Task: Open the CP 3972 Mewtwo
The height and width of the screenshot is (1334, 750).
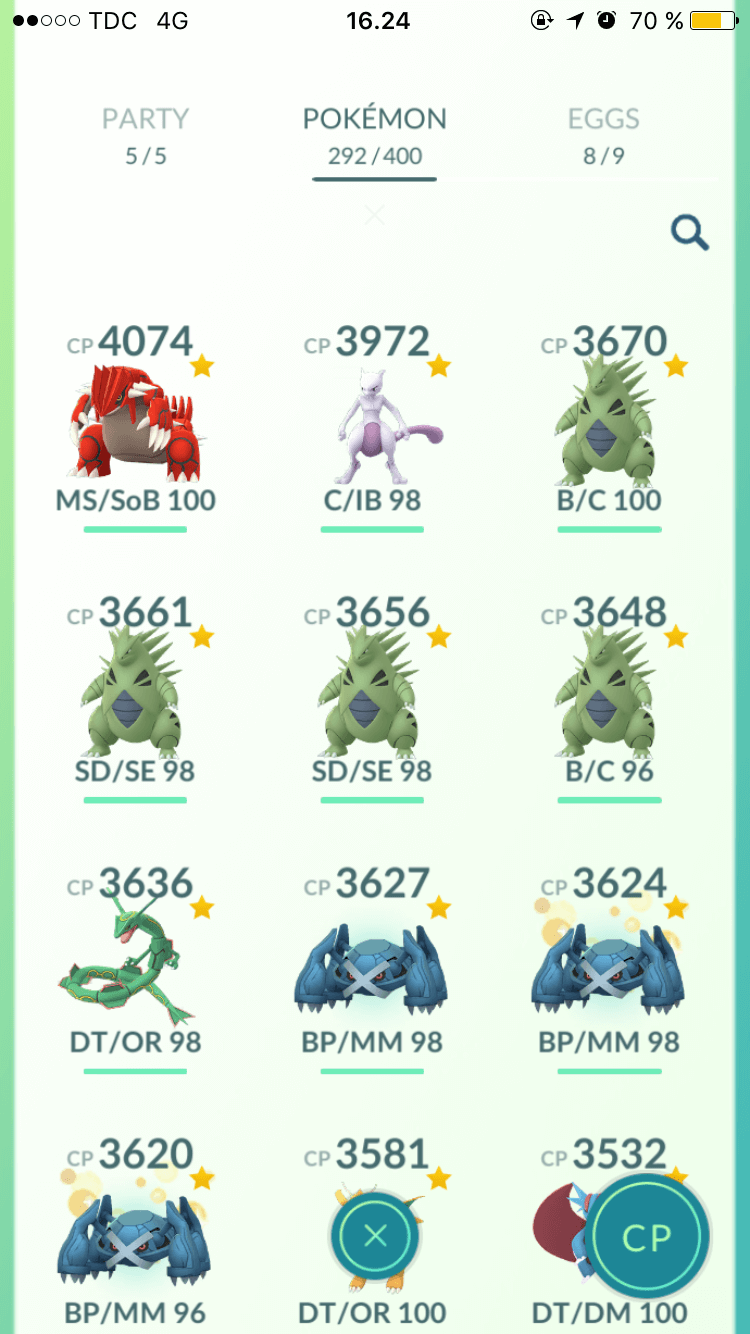Action: coord(373,427)
